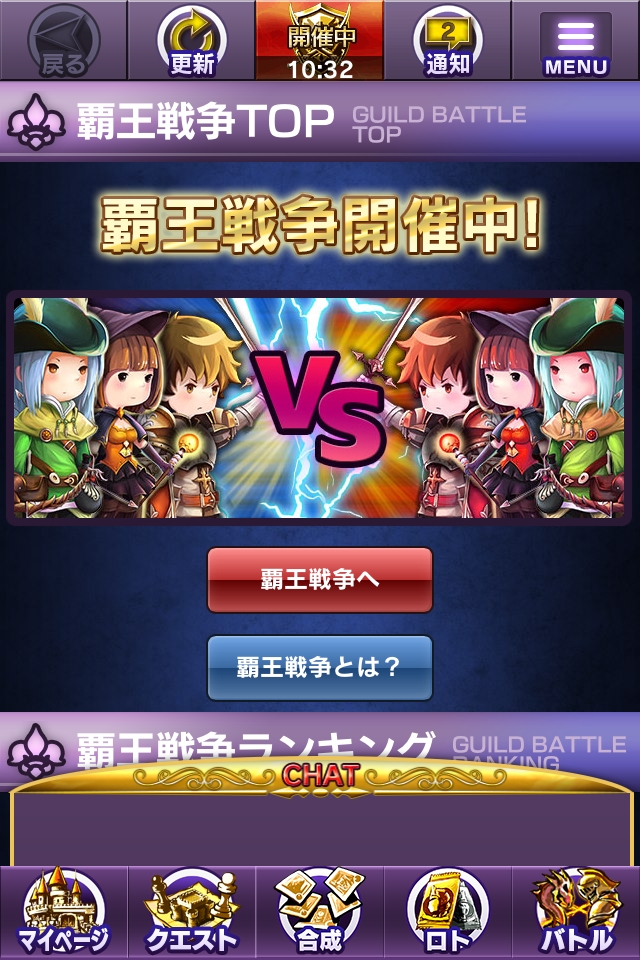
Task: Open the VS guild battle banner
Action: tap(320, 408)
